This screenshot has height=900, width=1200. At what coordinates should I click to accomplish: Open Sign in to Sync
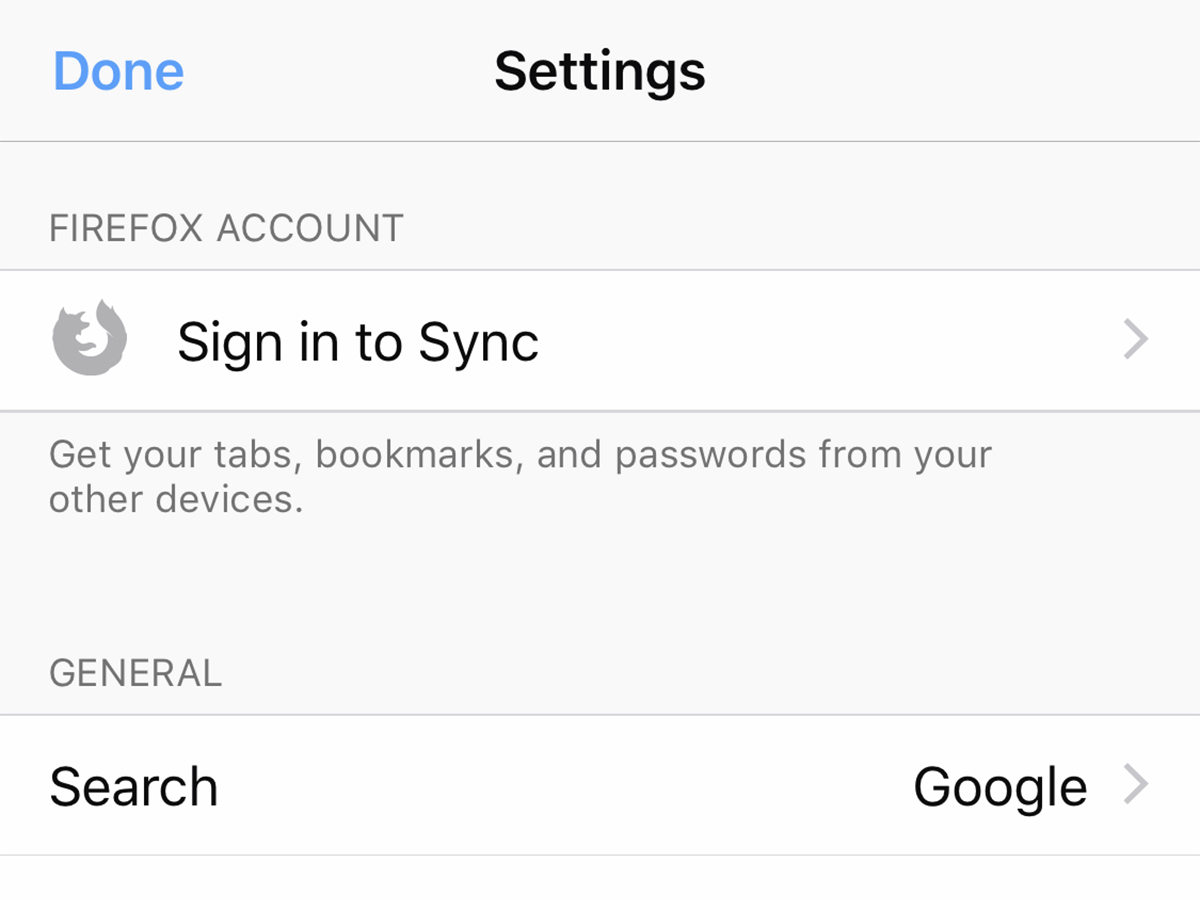pyautogui.click(x=357, y=342)
